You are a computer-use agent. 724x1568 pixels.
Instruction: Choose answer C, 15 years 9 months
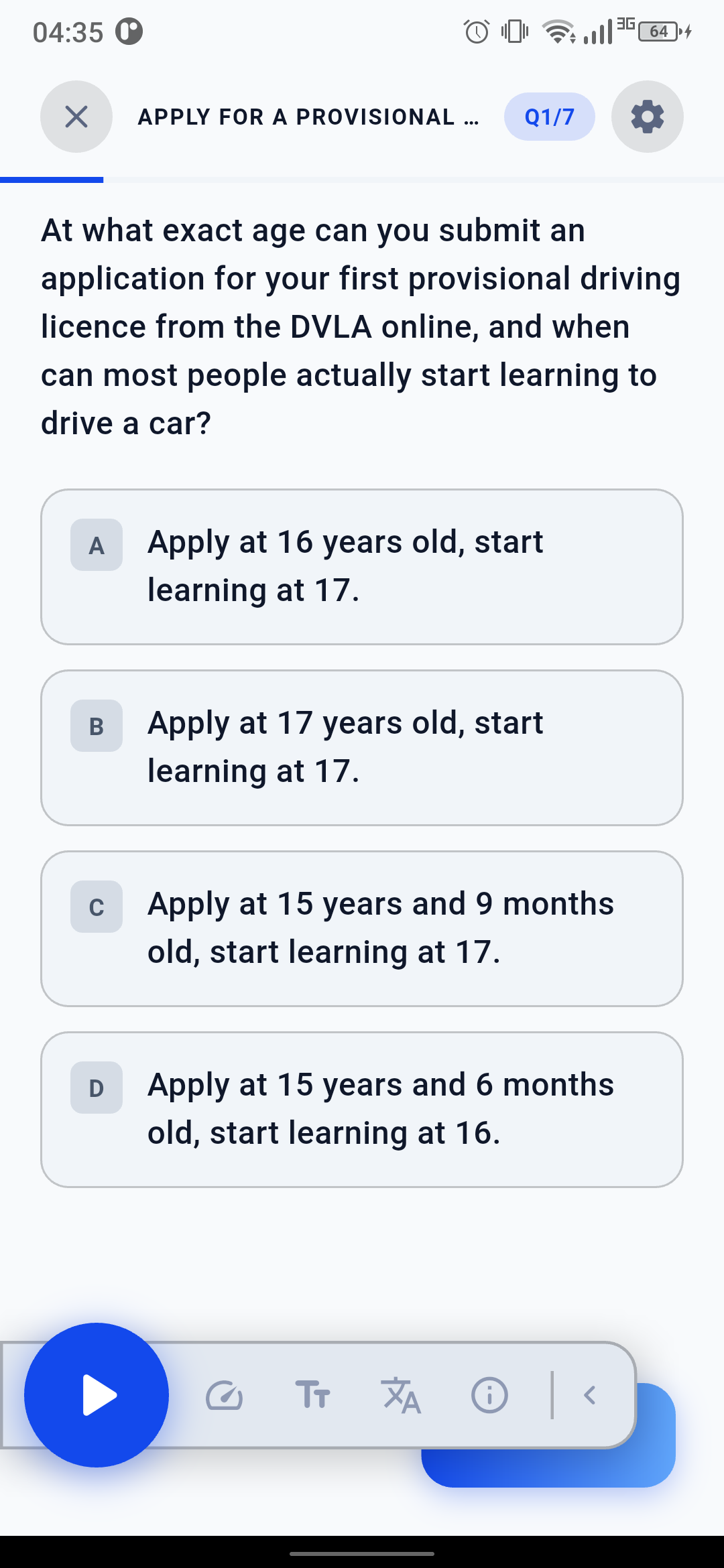[x=362, y=927]
